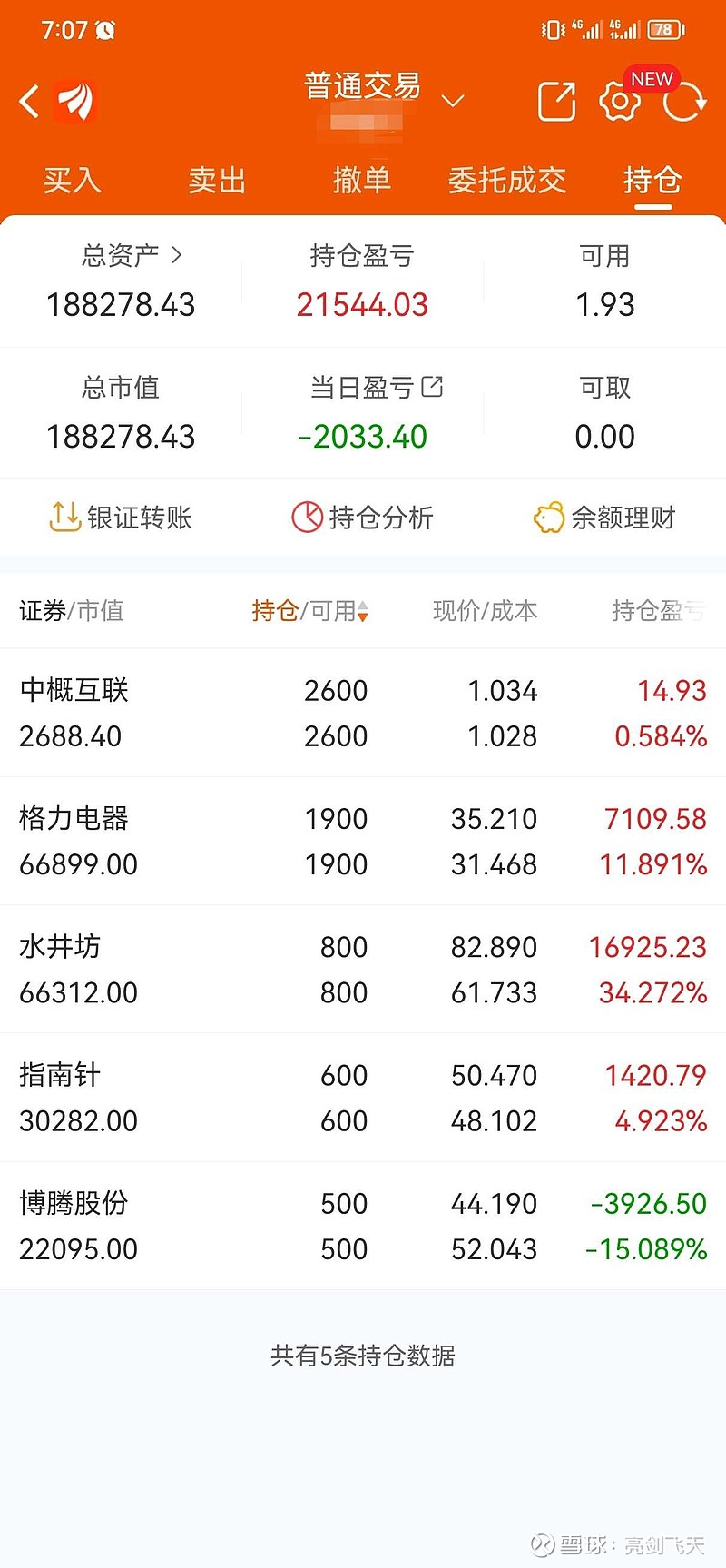Open 持仓分析

point(362,518)
